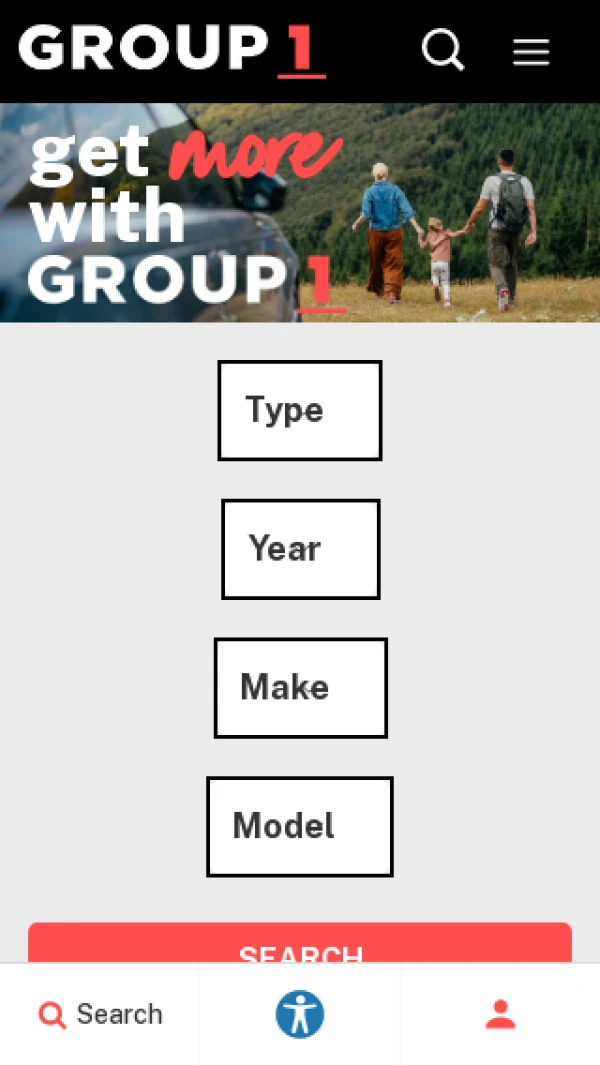Pick a Model from the dropdown
The image size is (600, 1065).
pyautogui.click(x=300, y=826)
